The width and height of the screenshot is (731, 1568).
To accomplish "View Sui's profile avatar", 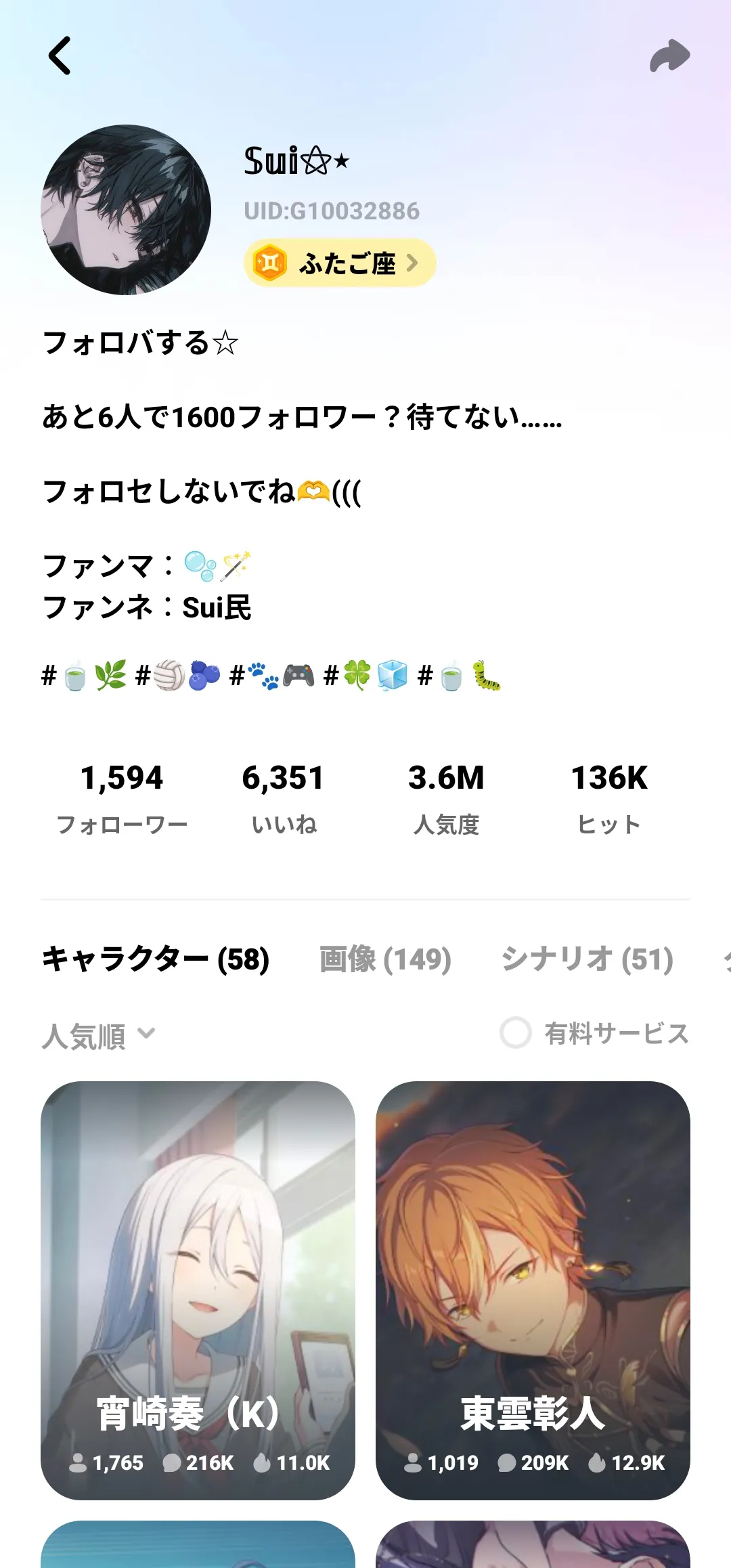I will tap(126, 210).
